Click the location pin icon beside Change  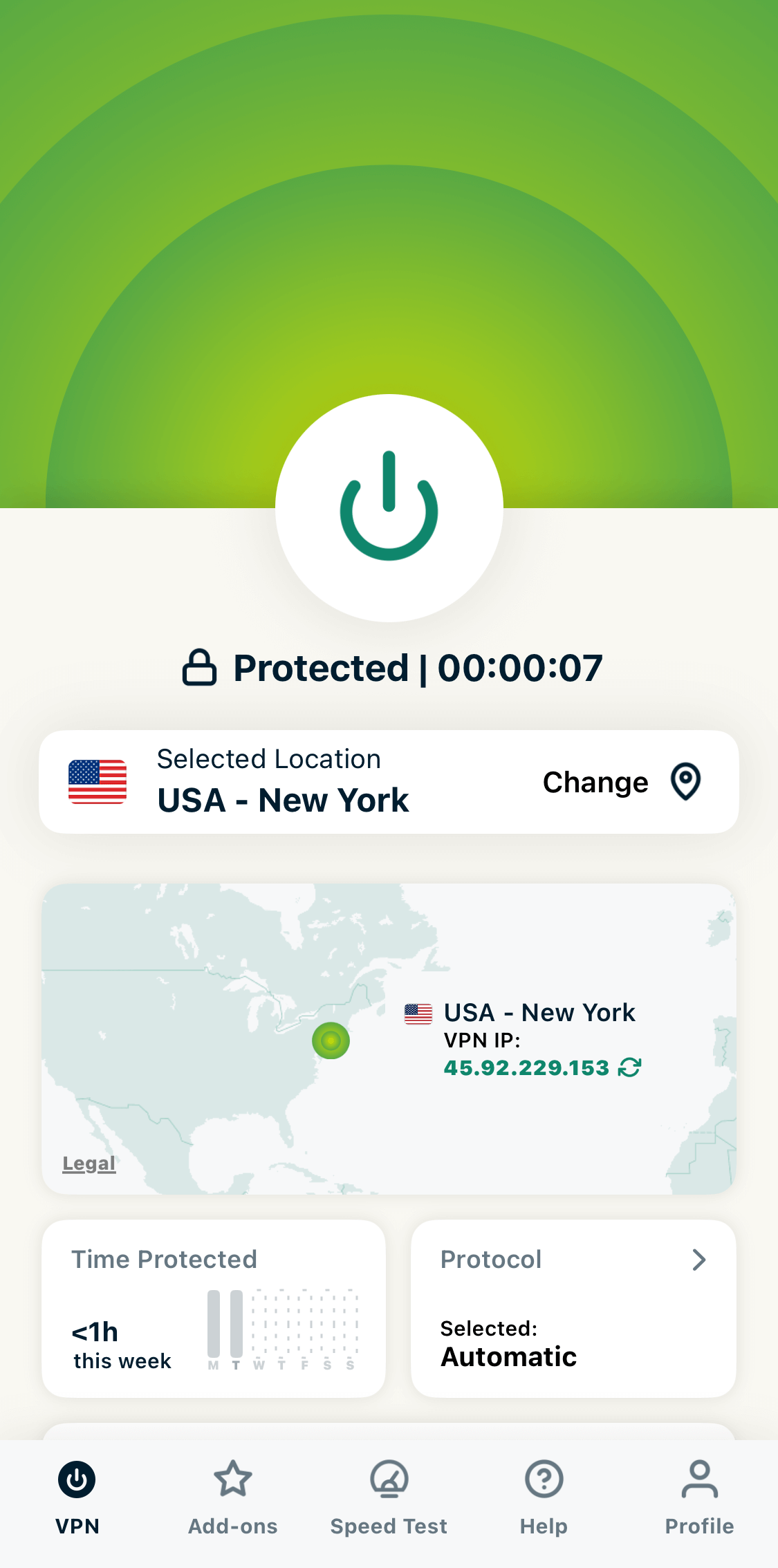point(685,781)
